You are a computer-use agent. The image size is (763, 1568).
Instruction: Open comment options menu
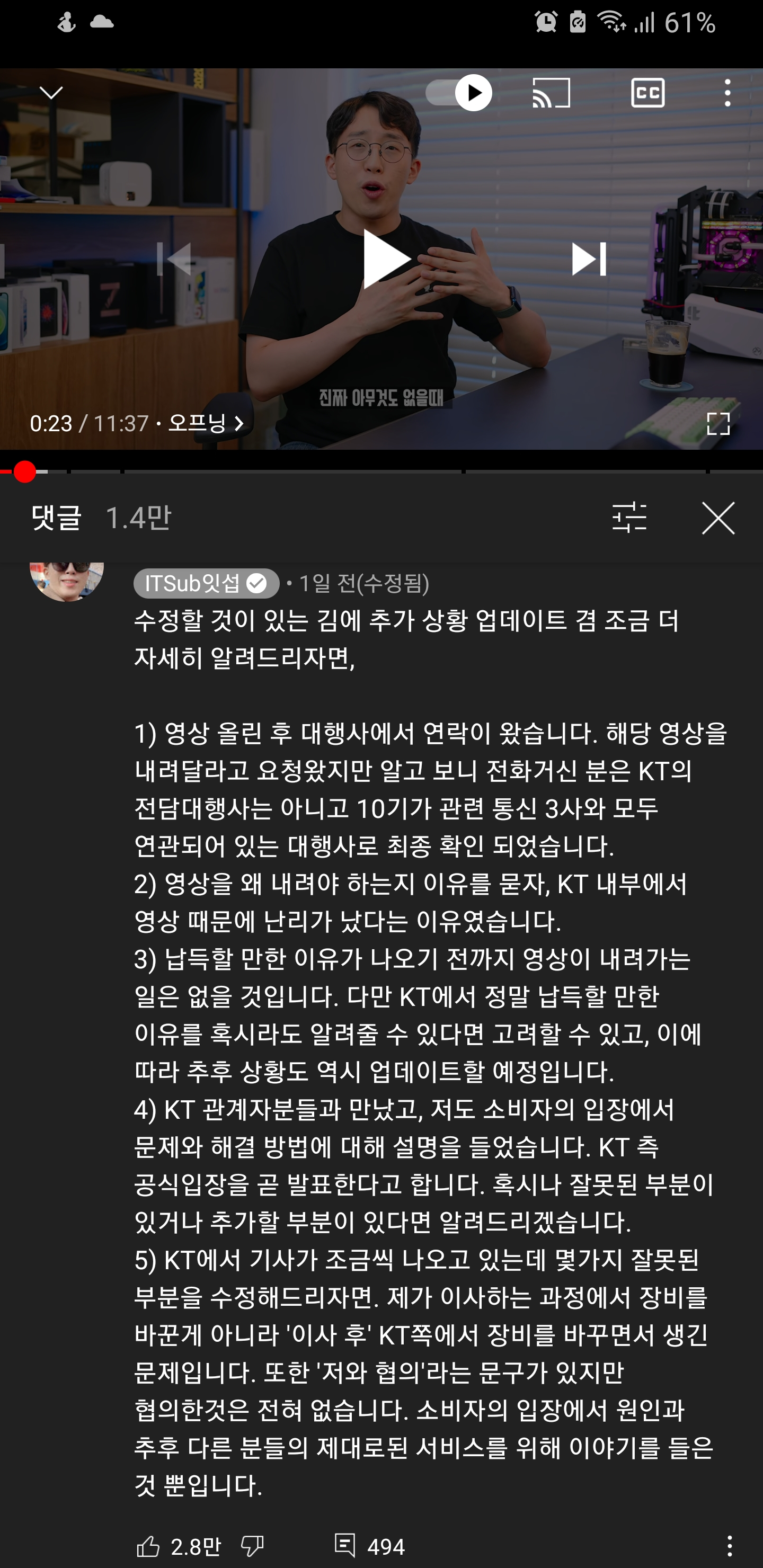click(729, 1545)
